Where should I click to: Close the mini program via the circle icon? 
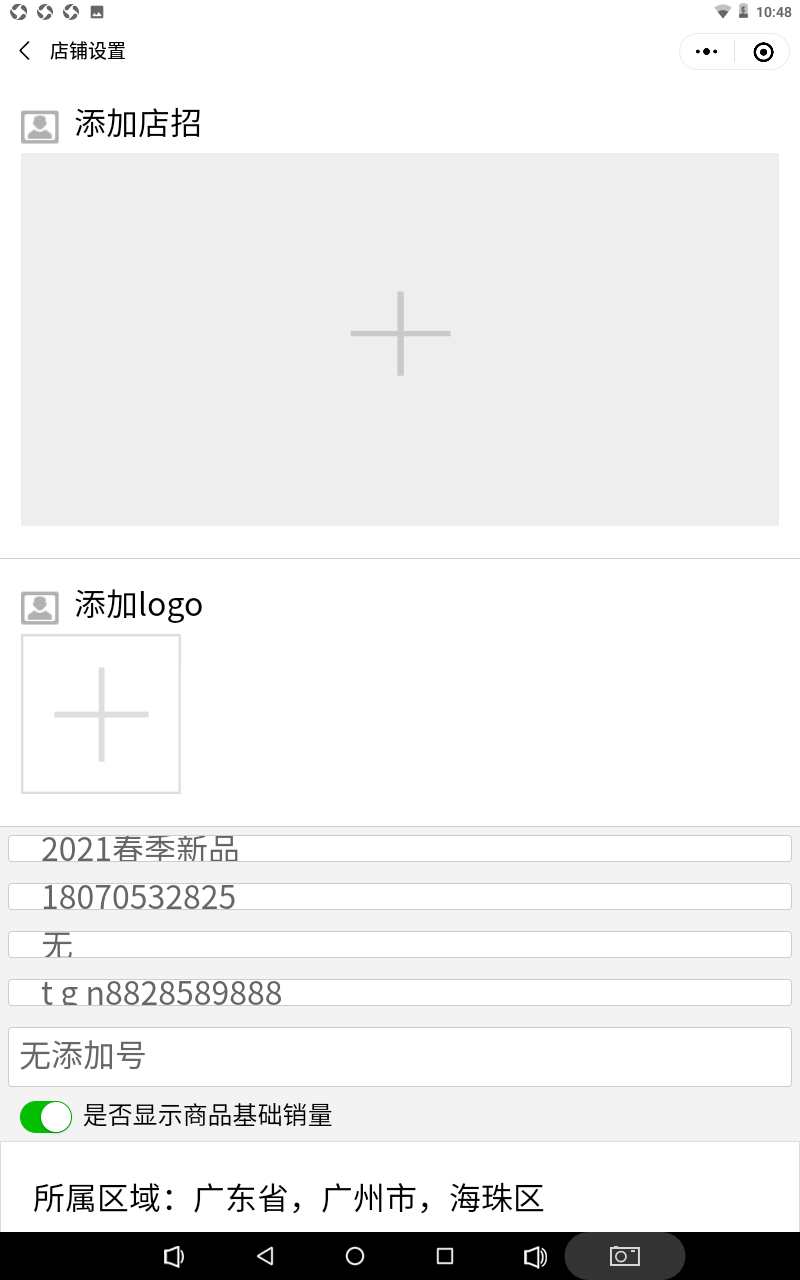763,52
